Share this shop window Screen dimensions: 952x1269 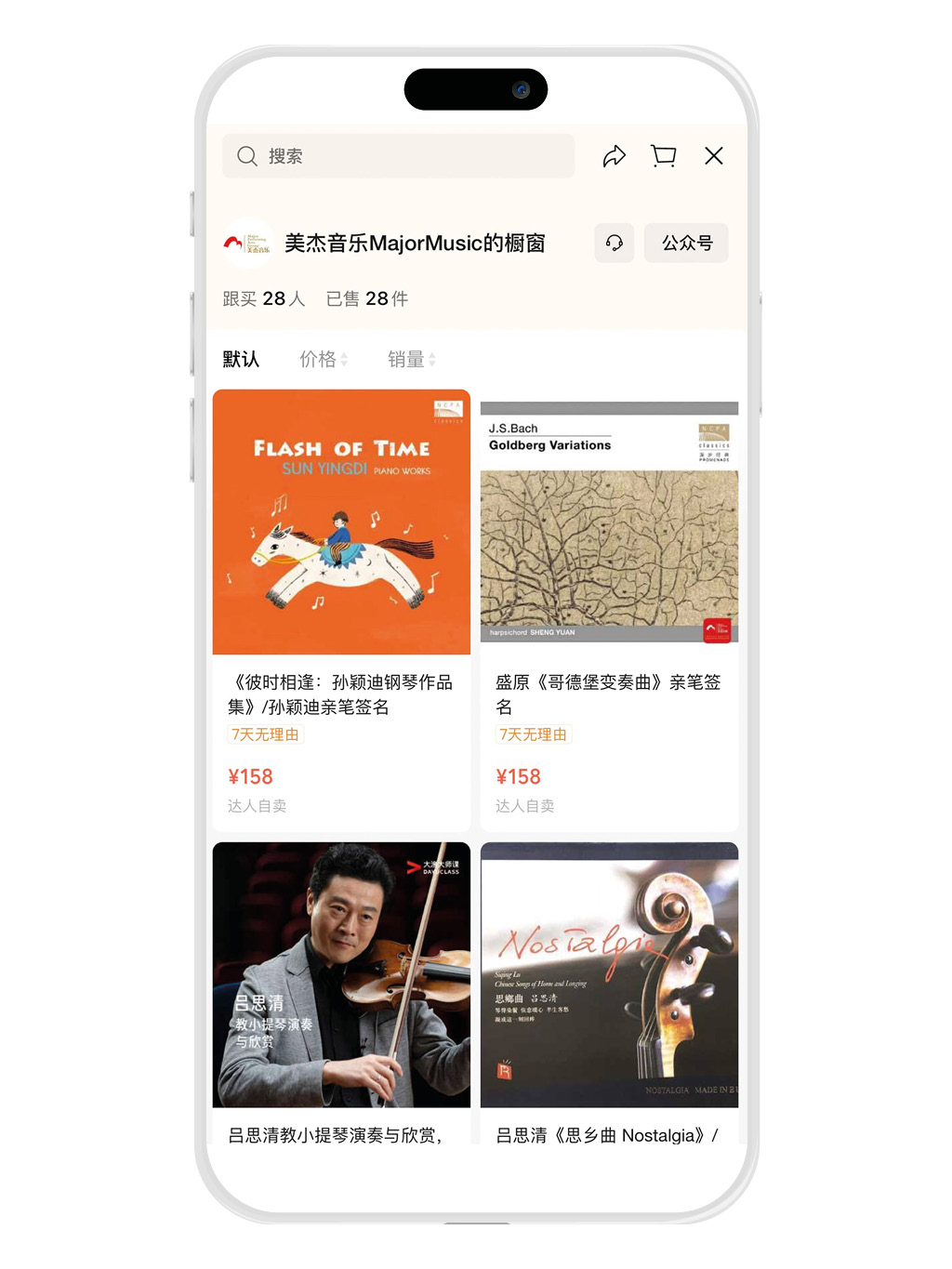(615, 156)
